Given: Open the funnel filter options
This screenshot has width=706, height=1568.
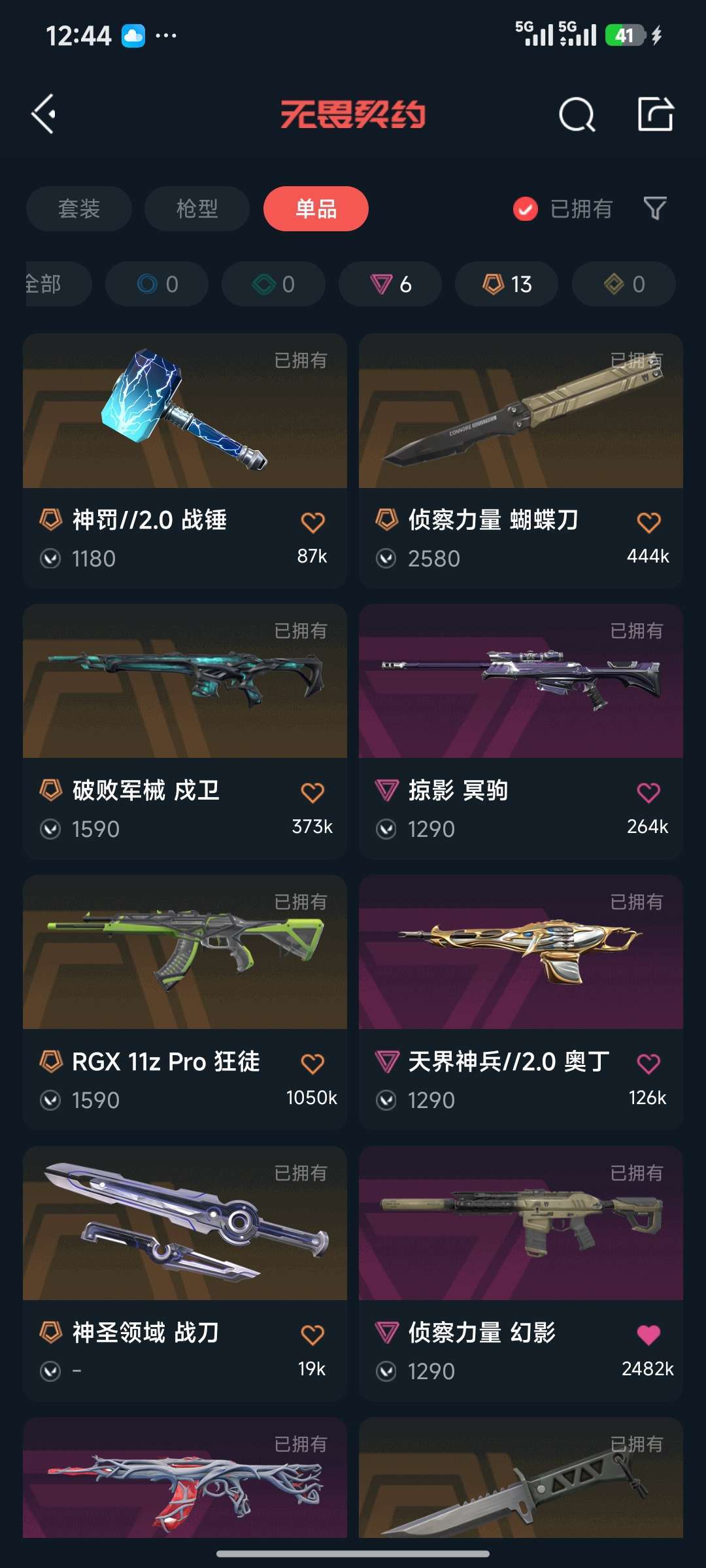Looking at the screenshot, I should (655, 208).
